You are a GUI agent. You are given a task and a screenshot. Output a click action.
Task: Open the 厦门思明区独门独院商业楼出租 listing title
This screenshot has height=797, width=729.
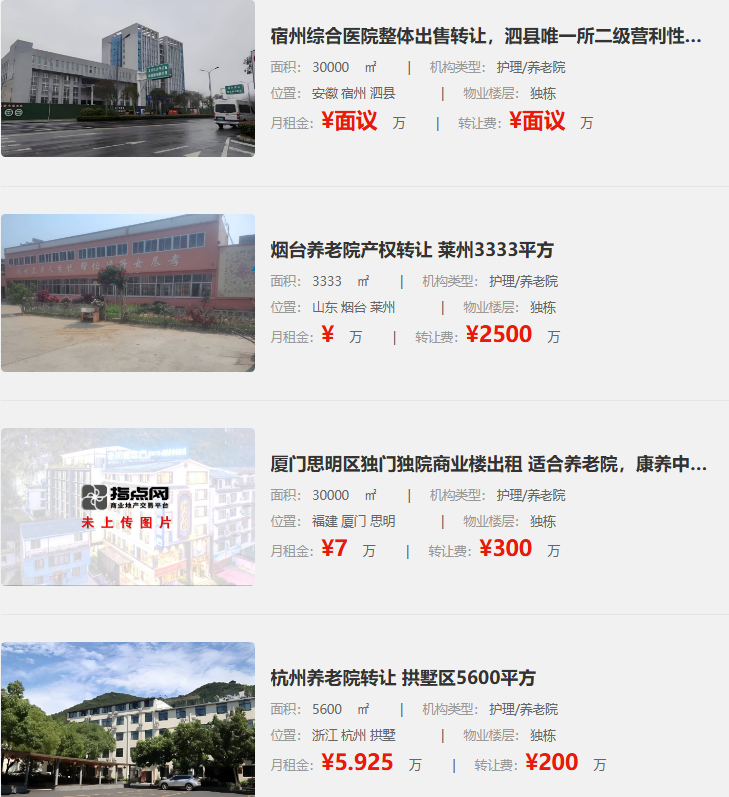point(488,464)
